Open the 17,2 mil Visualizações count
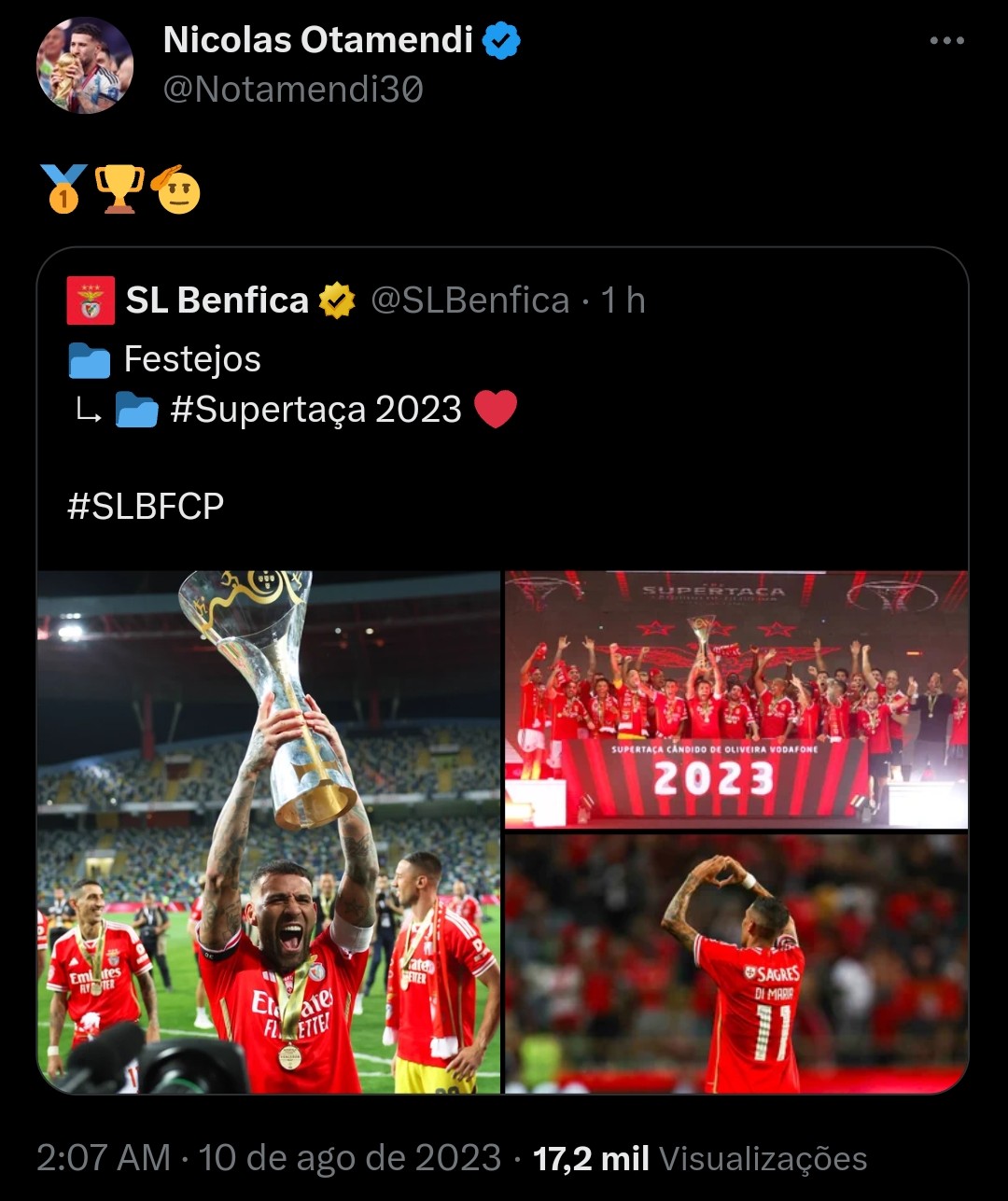This screenshot has width=1008, height=1201. 700,1158
